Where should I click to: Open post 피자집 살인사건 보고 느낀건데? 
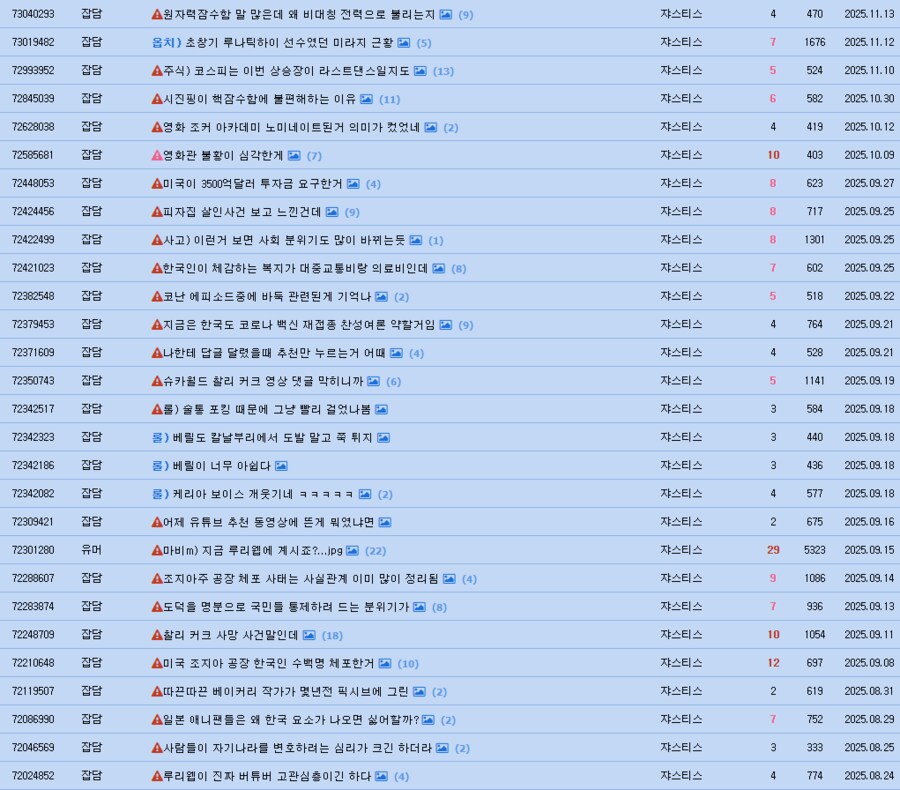tap(242, 212)
